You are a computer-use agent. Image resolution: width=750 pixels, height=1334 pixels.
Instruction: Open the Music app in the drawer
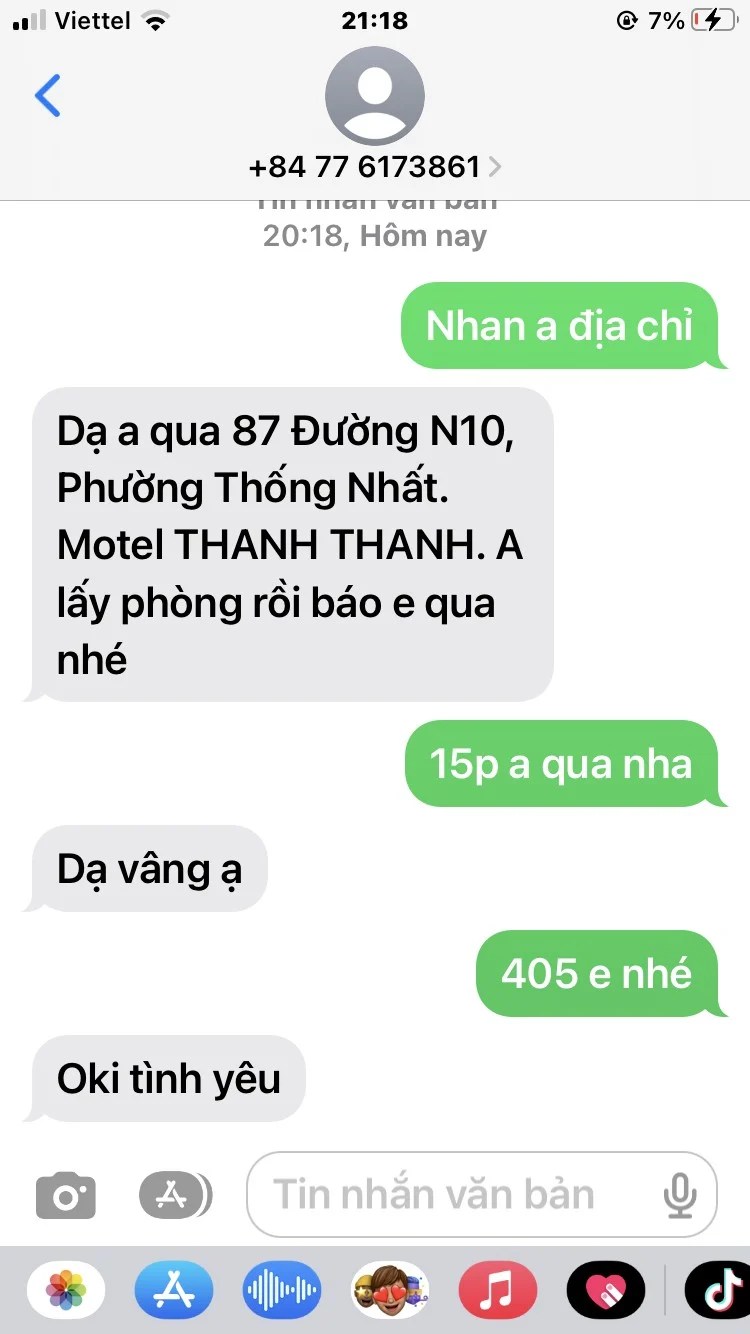[x=498, y=1290]
